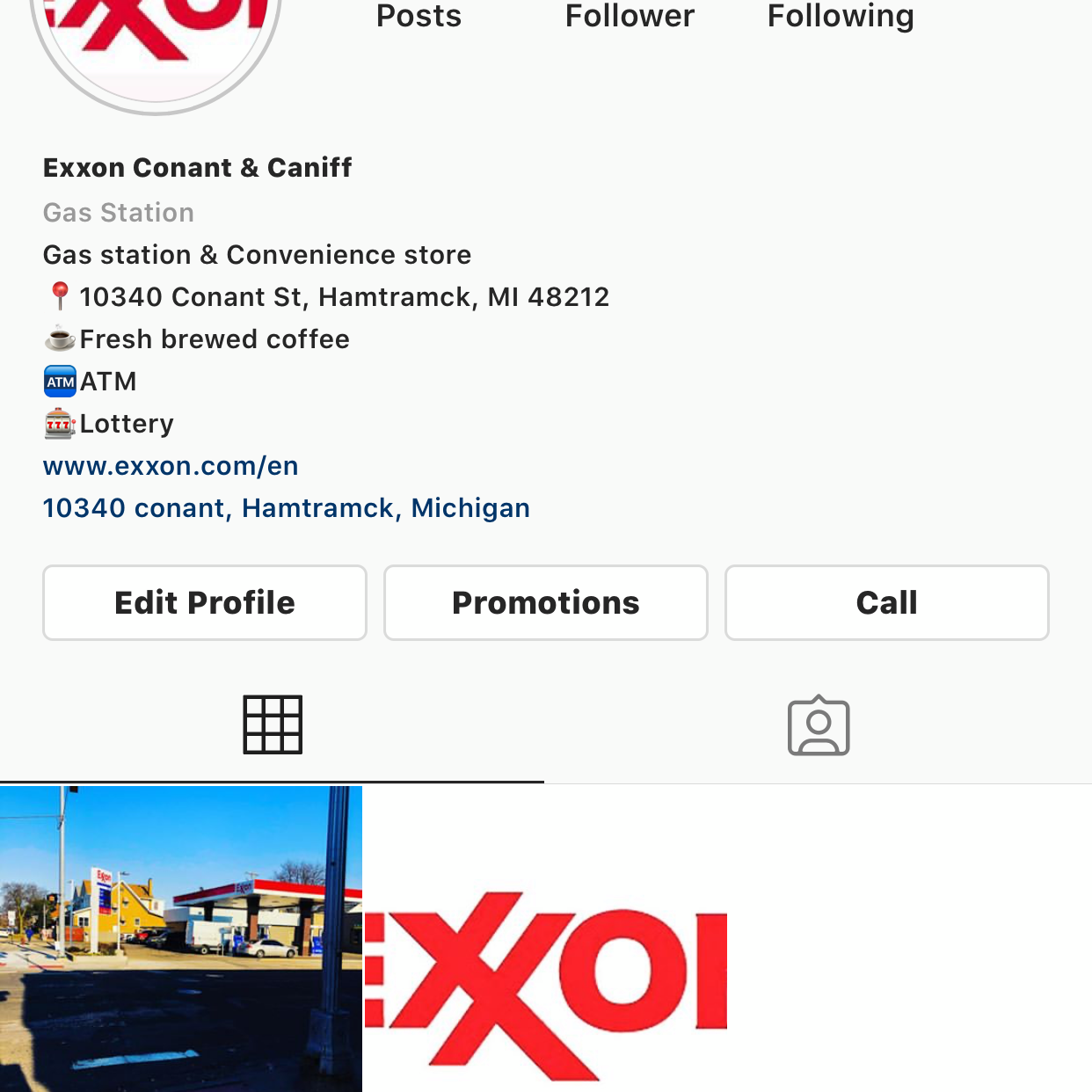Open the www.exxon.com/en website link
Image resolution: width=1092 pixels, height=1092 pixels.
click(171, 466)
